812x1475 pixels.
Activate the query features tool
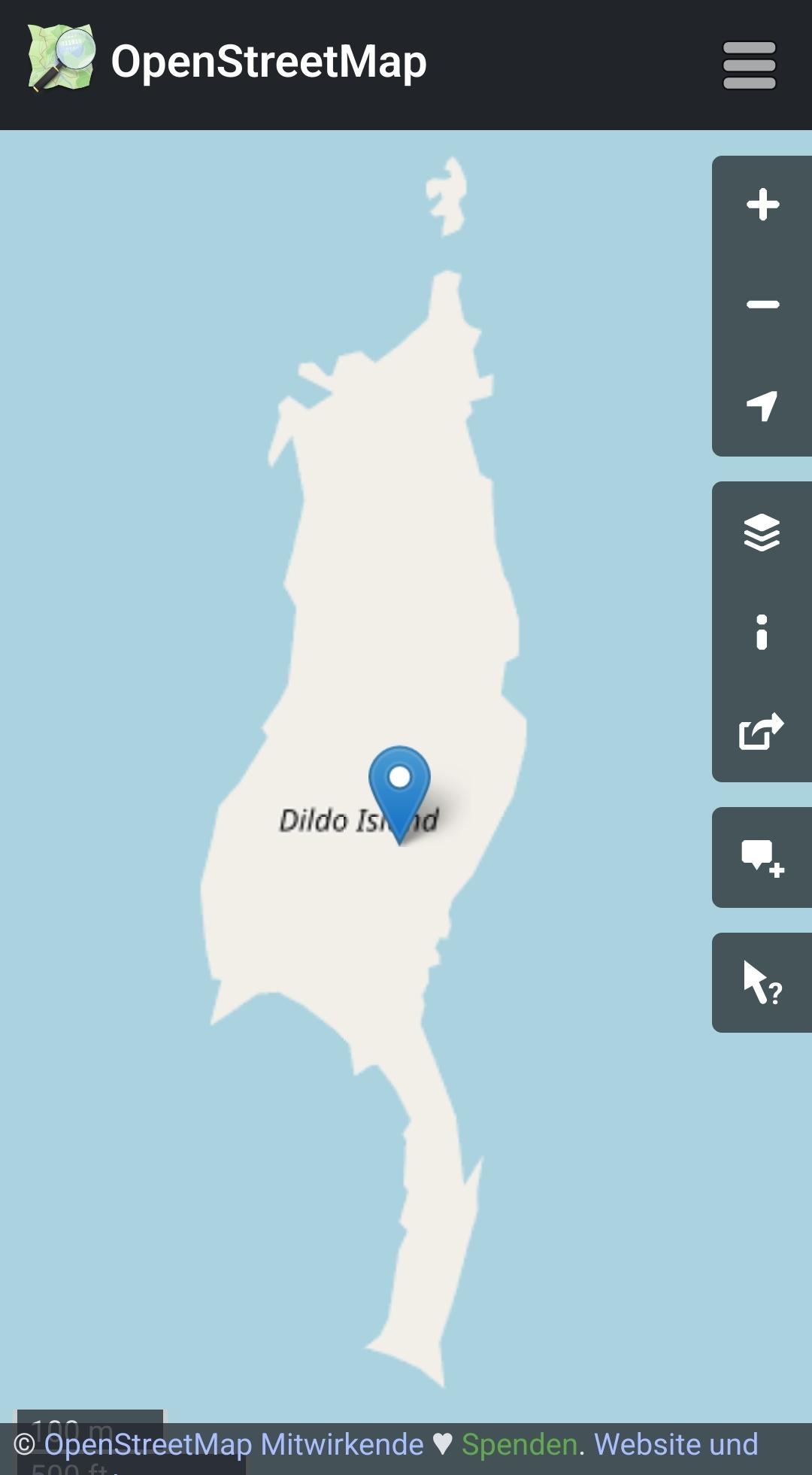[x=762, y=982]
